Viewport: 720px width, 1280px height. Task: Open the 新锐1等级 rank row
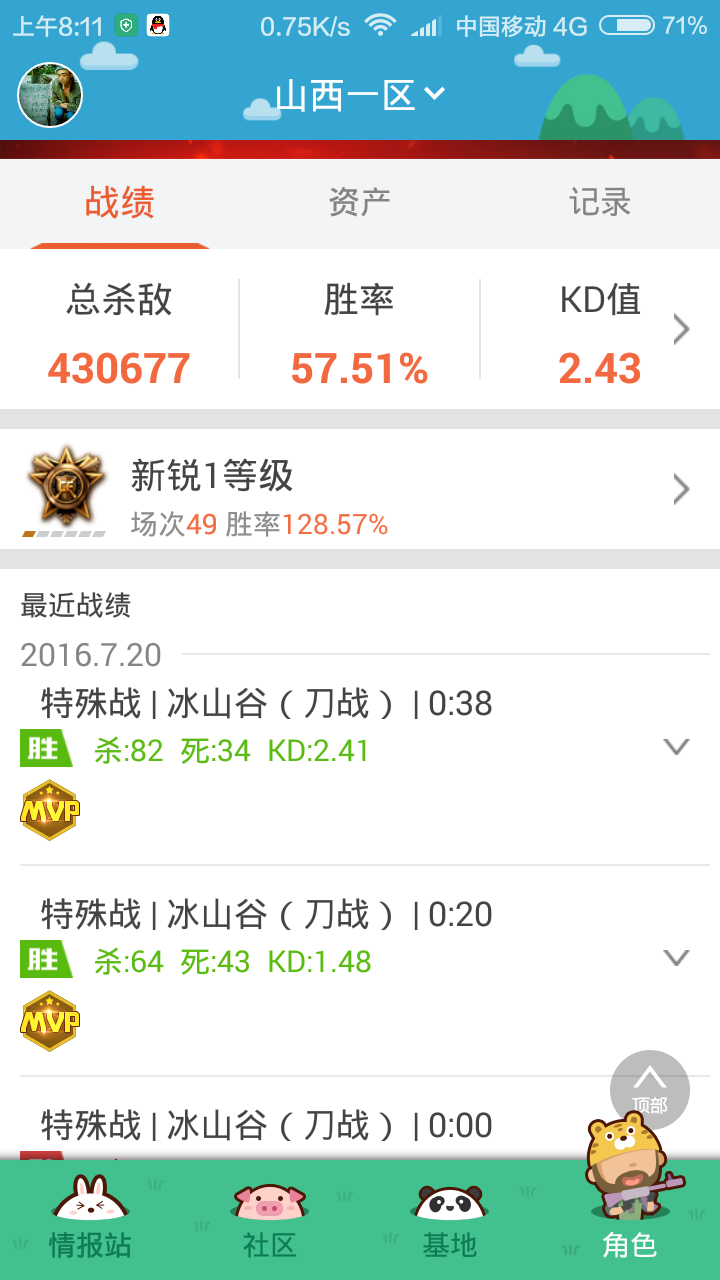pos(360,489)
